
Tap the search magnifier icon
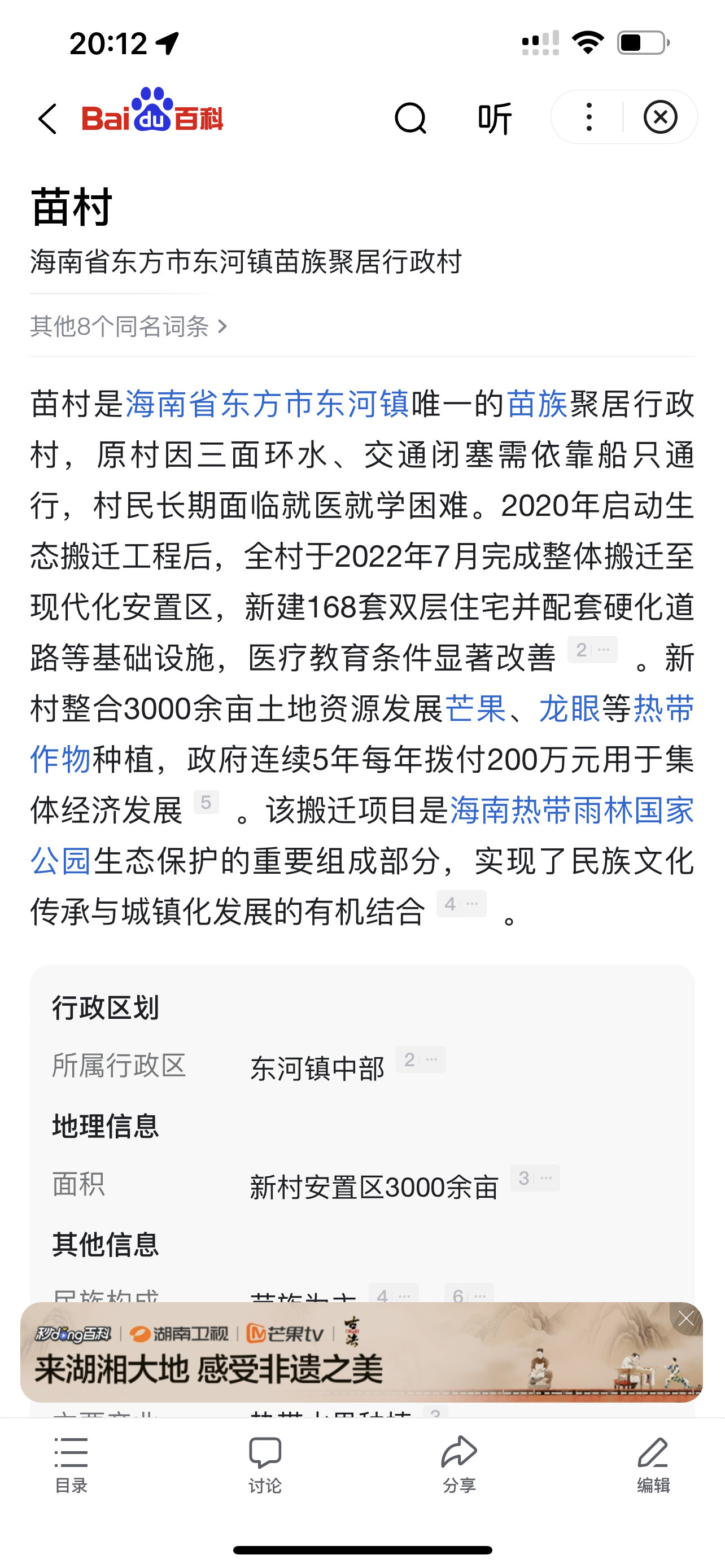[410, 117]
